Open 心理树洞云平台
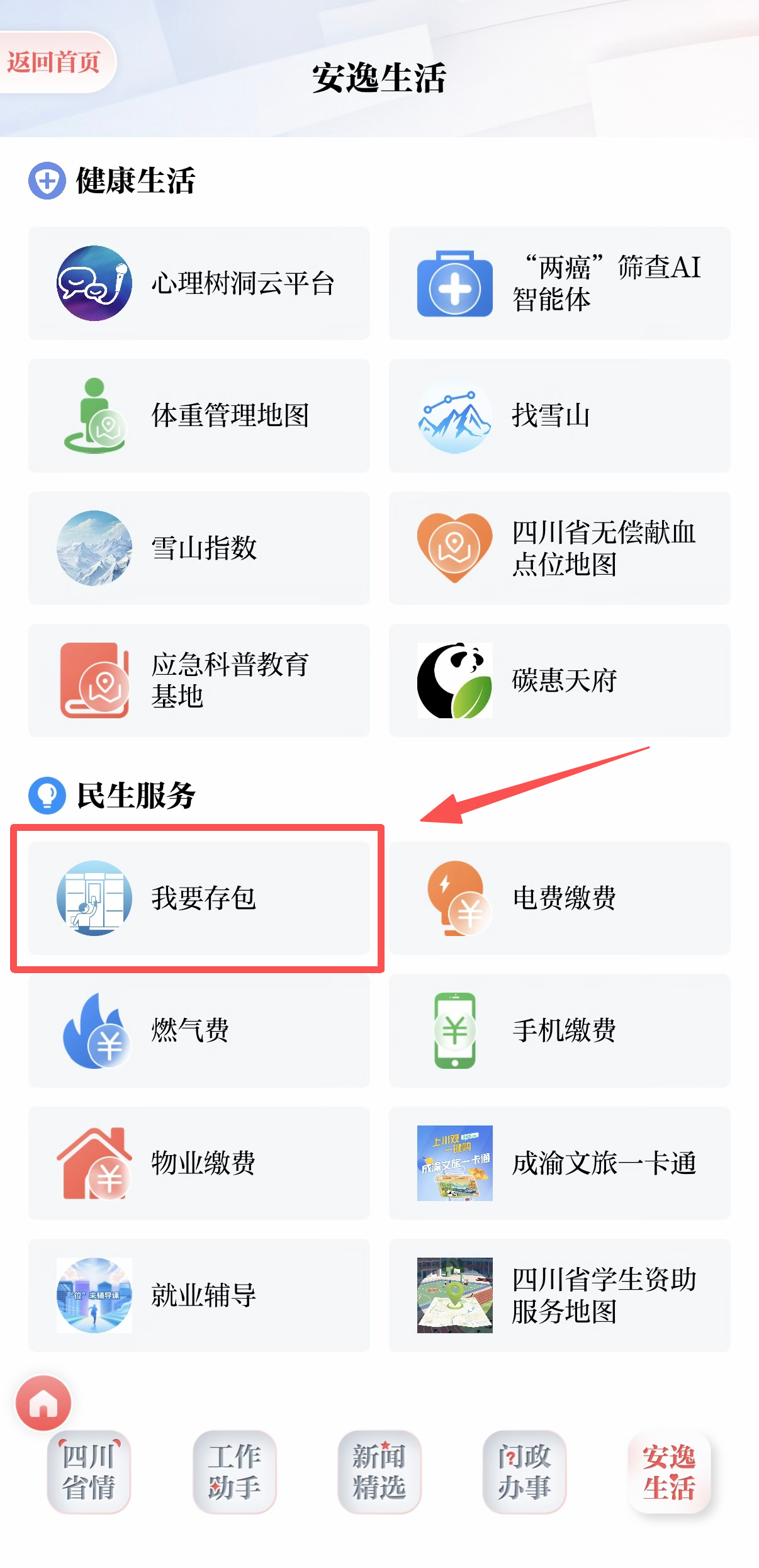759x1568 pixels. pos(199,283)
